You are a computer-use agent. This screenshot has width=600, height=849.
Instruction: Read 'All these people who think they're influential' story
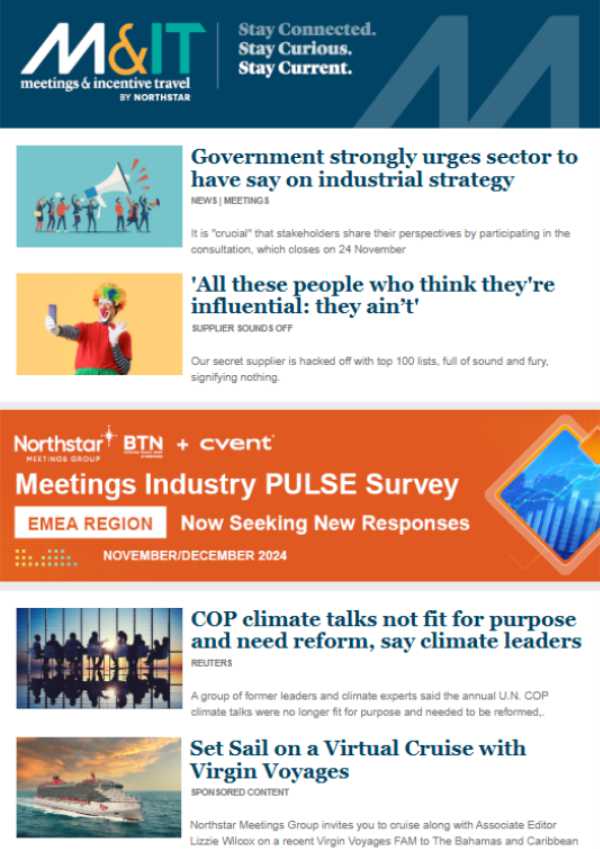(x=372, y=296)
